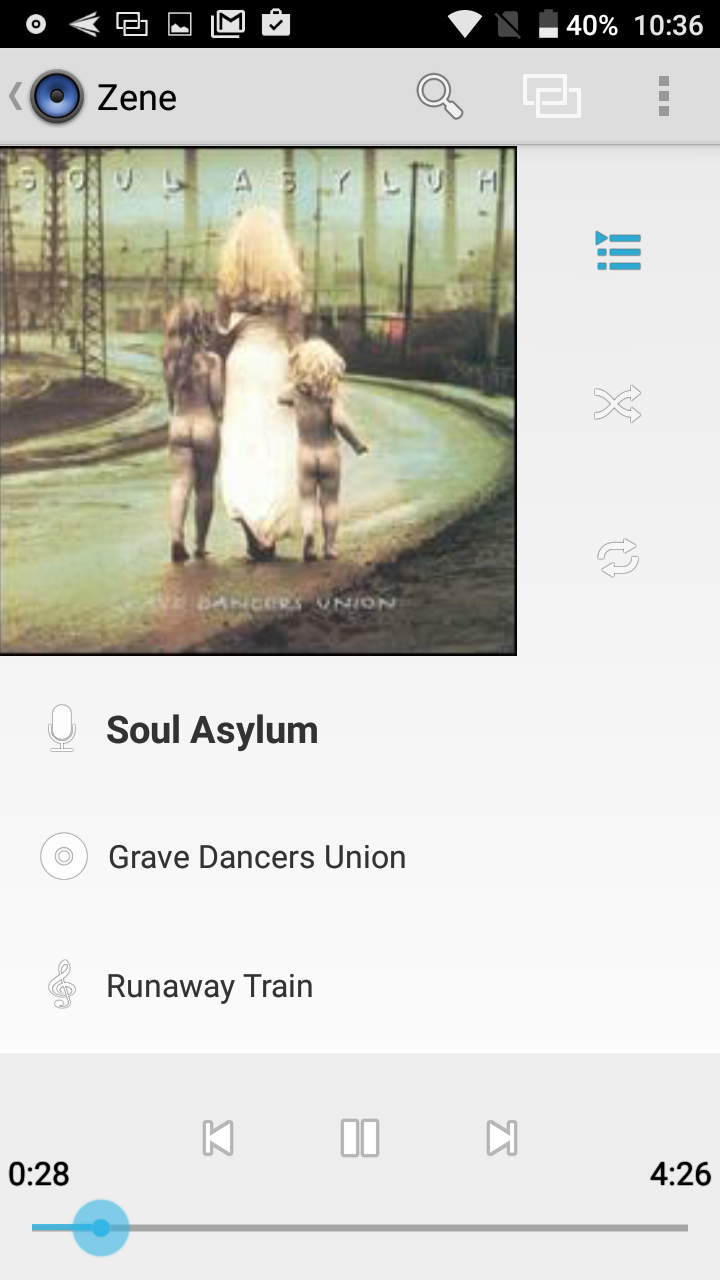Tap the playback seek bar
Image resolution: width=720 pixels, height=1280 pixels.
pyautogui.click(x=360, y=1228)
